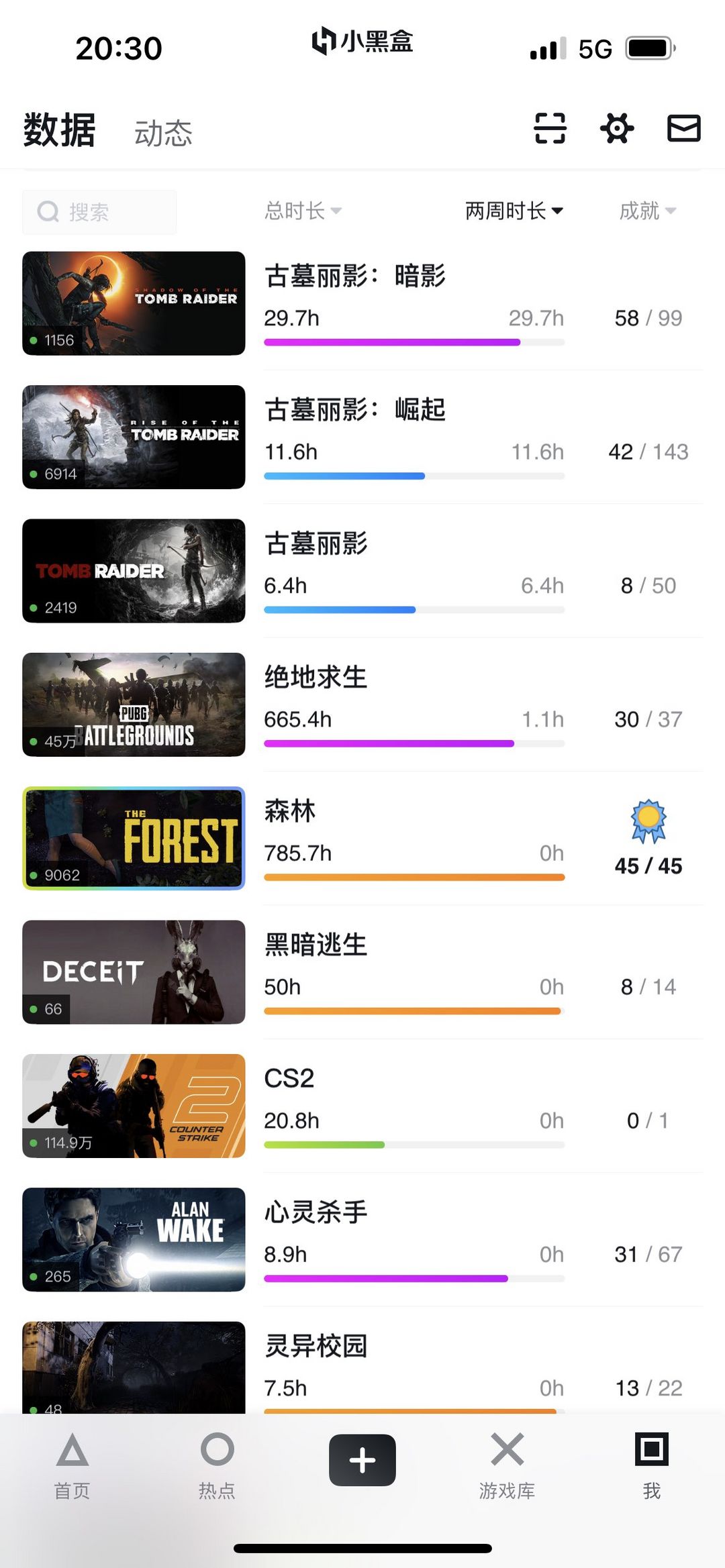Sort games by 两周时长
This screenshot has width=725, height=1568.
514,211
